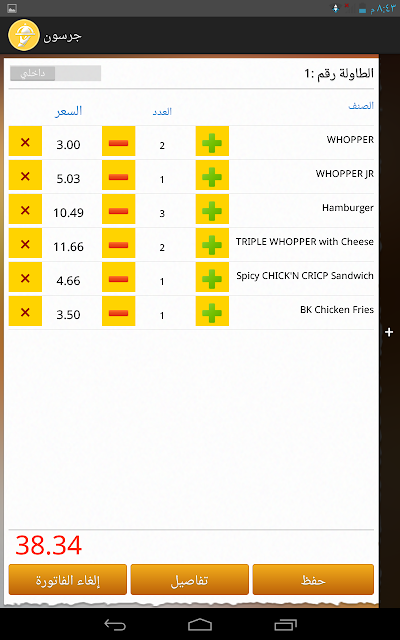
Task: Increase BK Chicken Fries quantity
Action: [x=212, y=311]
